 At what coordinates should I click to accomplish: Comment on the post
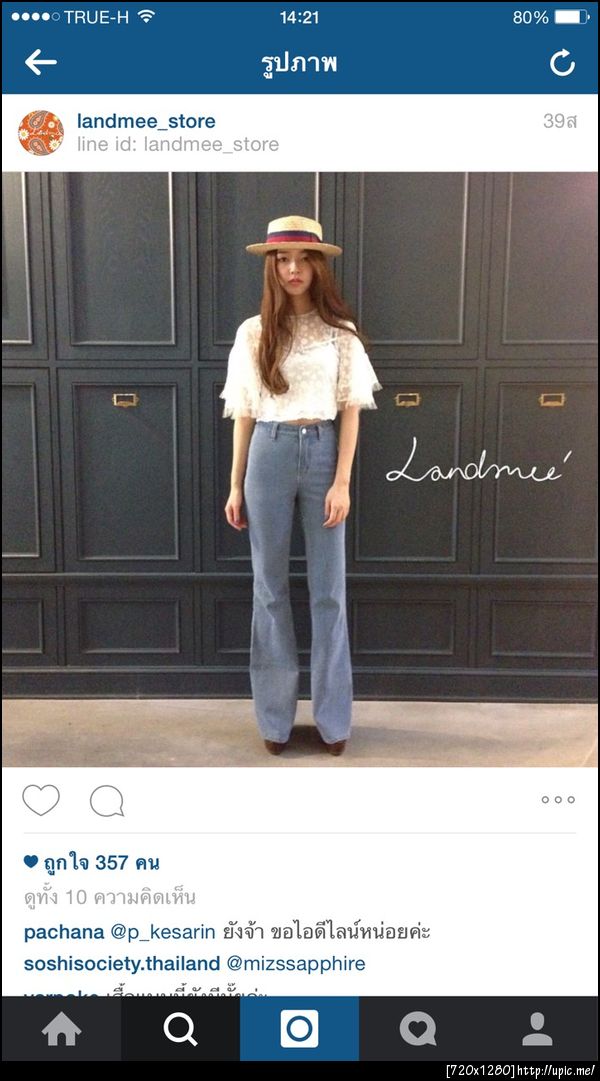107,800
